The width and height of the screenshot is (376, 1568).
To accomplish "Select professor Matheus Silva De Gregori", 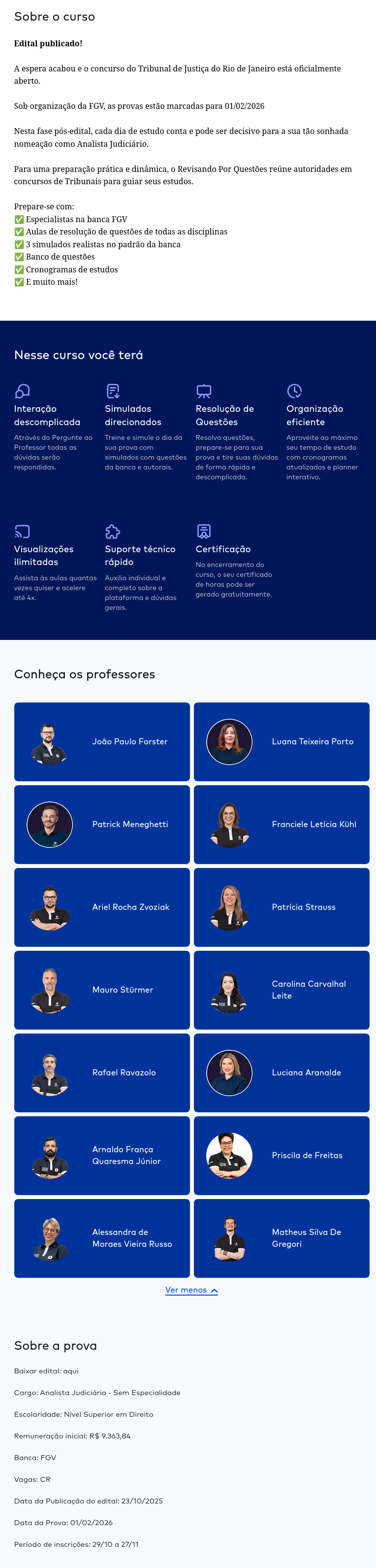I will click(x=281, y=1238).
